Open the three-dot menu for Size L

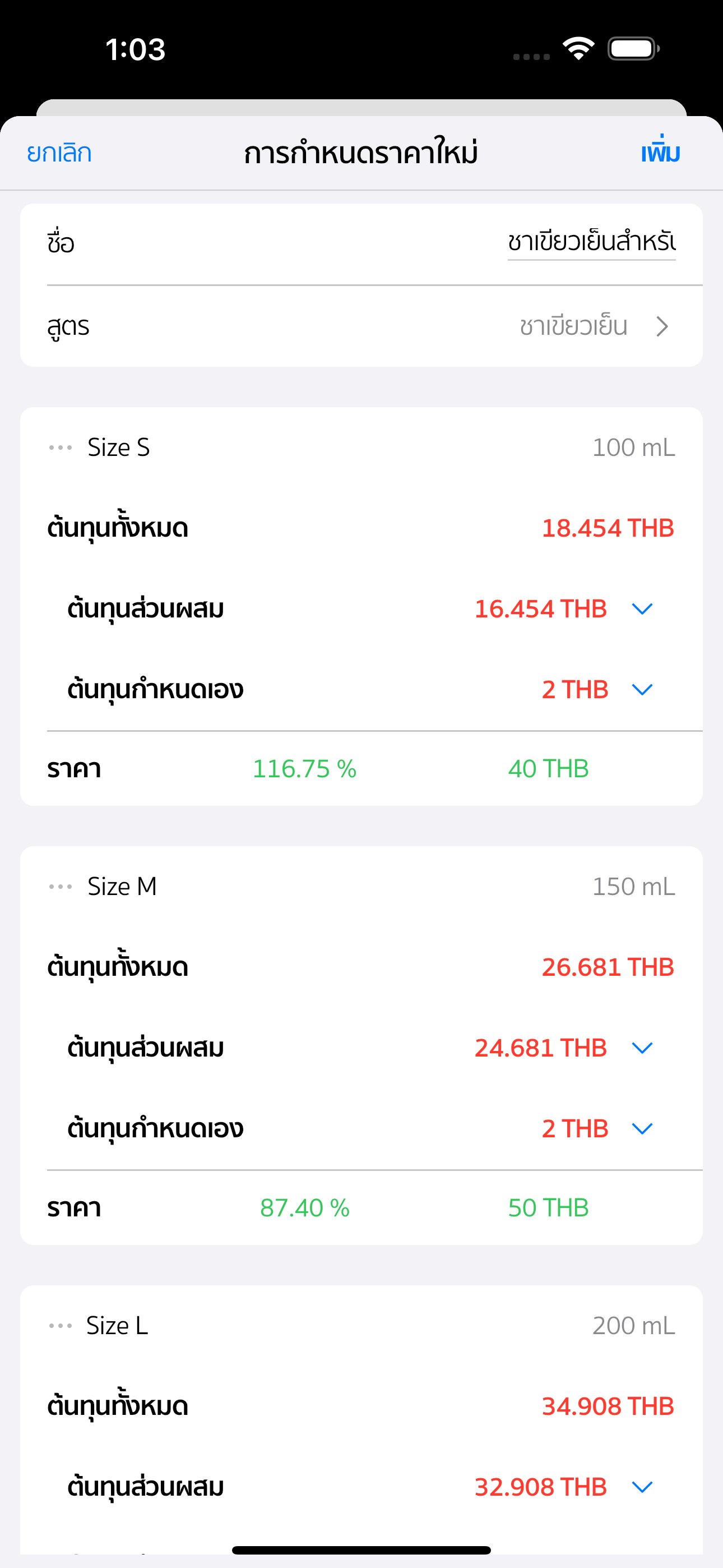61,1326
